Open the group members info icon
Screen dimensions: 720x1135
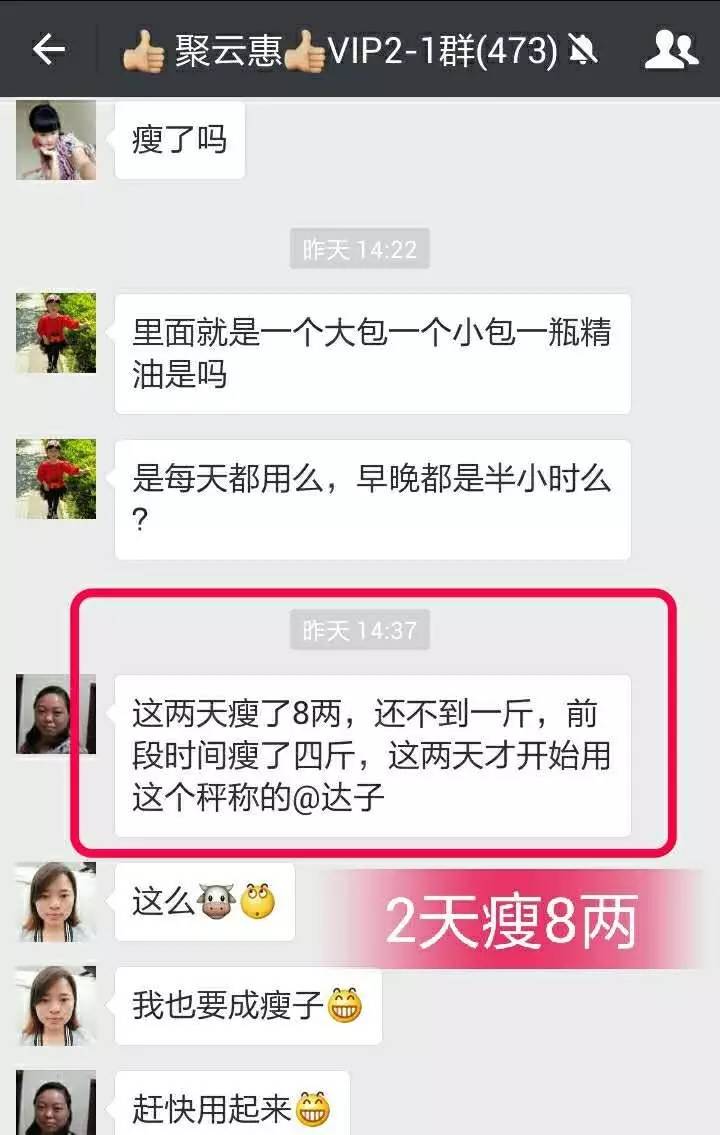pyautogui.click(x=670, y=49)
